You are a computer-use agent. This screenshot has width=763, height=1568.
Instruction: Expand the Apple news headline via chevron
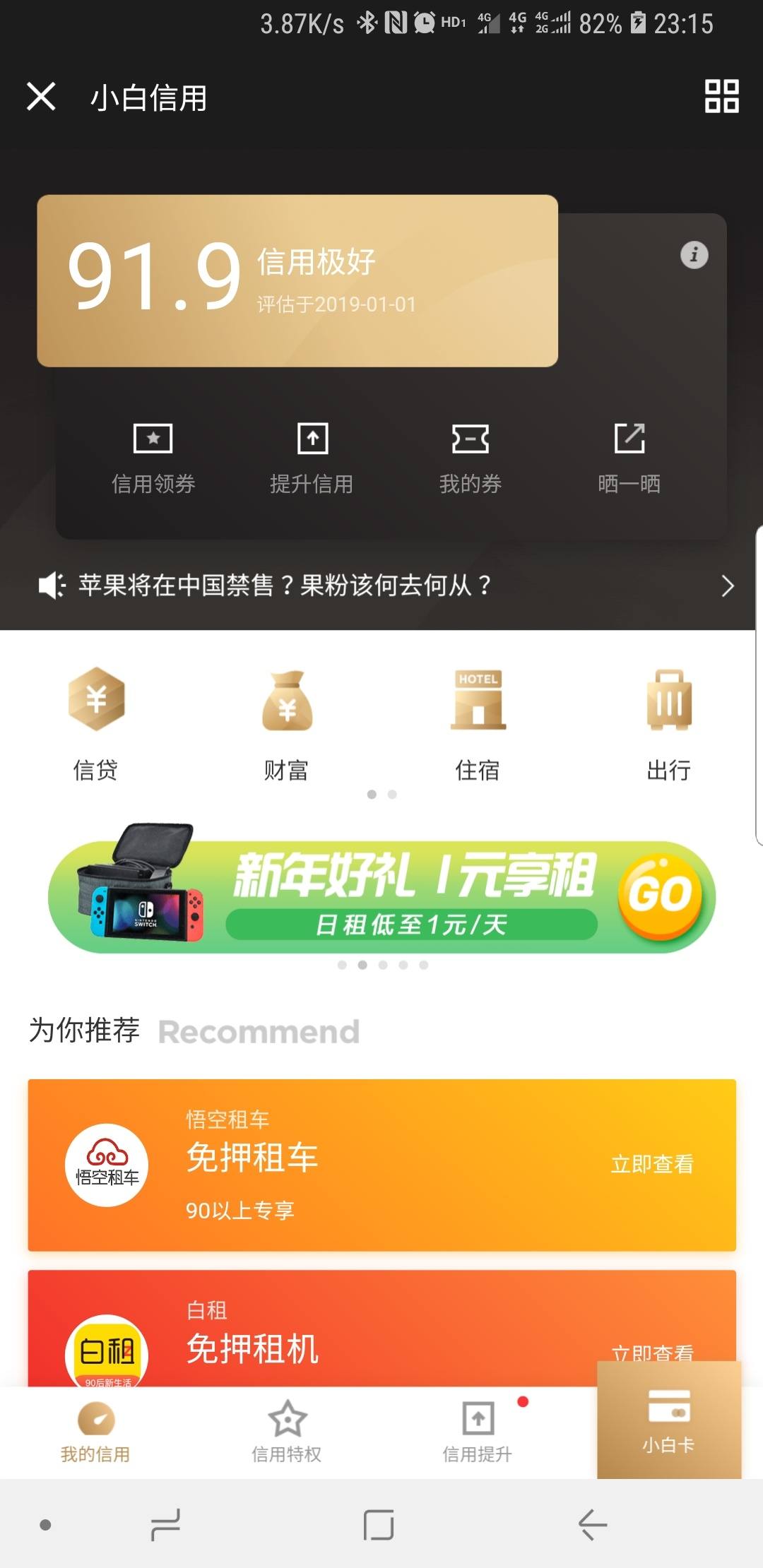pos(728,586)
